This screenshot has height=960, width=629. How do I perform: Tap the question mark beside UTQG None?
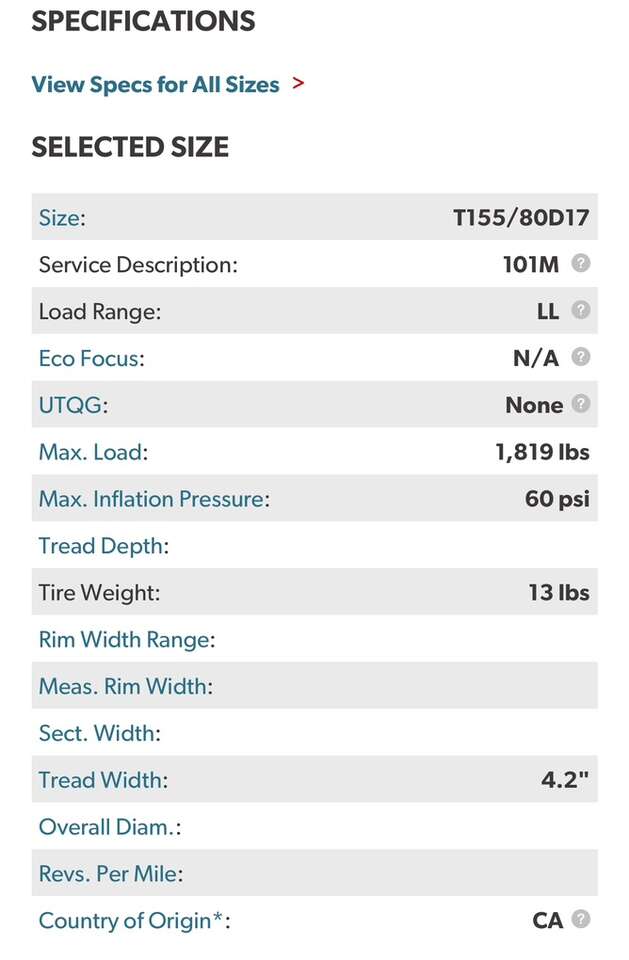click(580, 404)
